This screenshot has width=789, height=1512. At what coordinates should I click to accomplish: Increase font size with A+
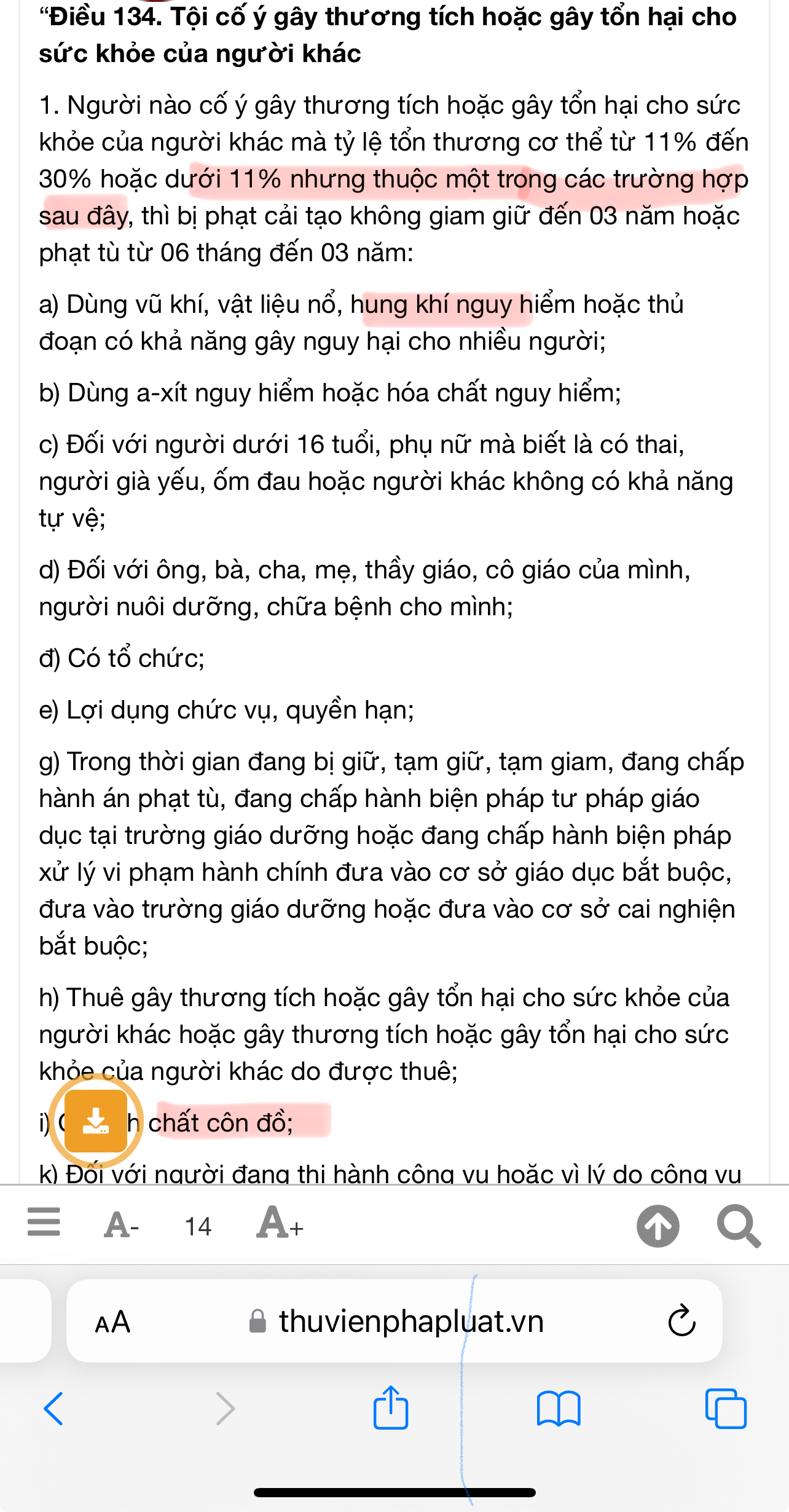280,1223
